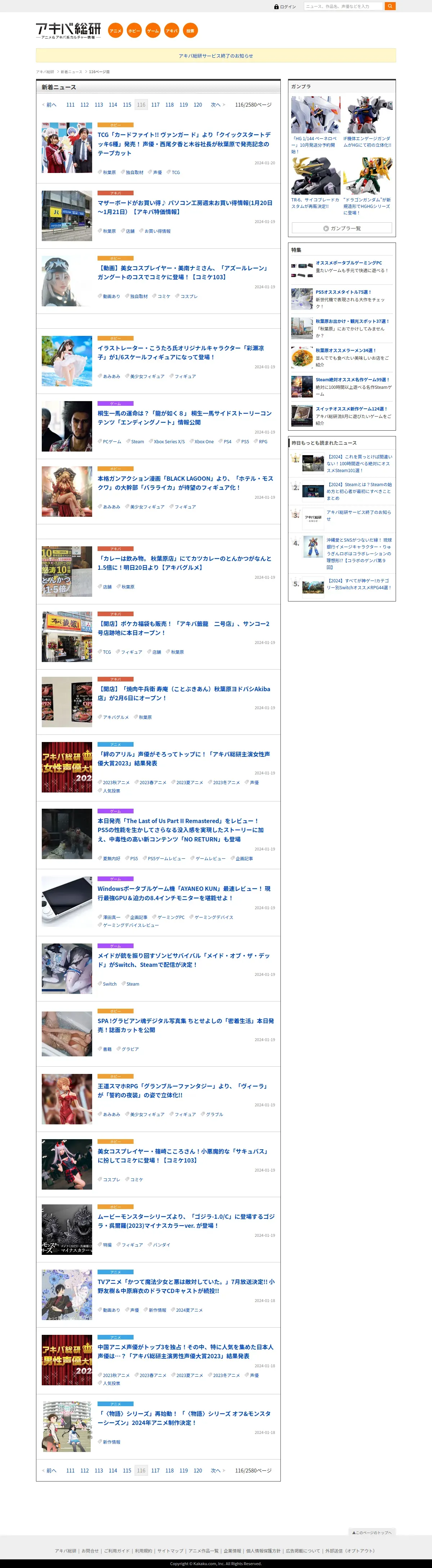Image resolution: width=432 pixels, height=1568 pixels.
Task: Open the 投票 voting tab
Action: click(x=190, y=30)
